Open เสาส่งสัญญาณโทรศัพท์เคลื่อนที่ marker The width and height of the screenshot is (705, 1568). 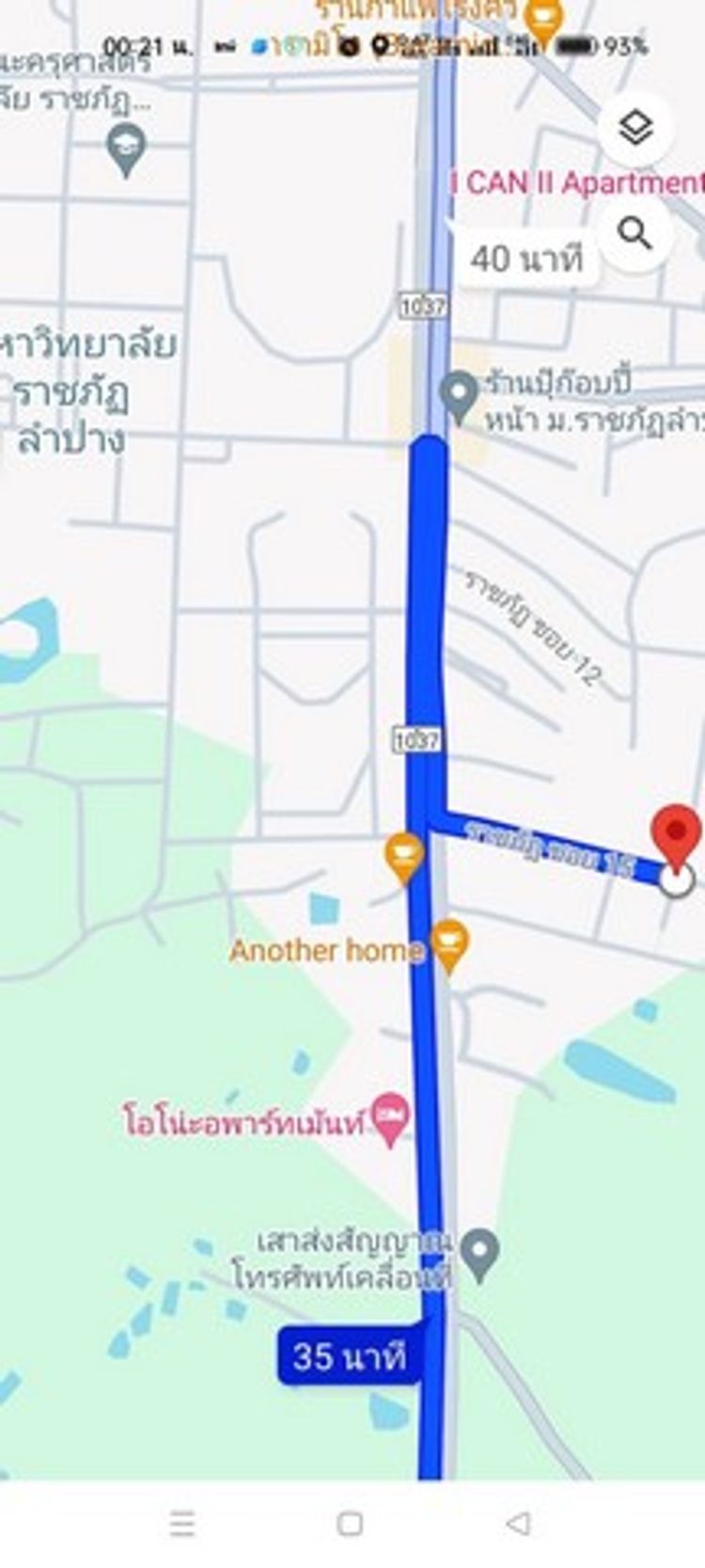[x=481, y=1253]
